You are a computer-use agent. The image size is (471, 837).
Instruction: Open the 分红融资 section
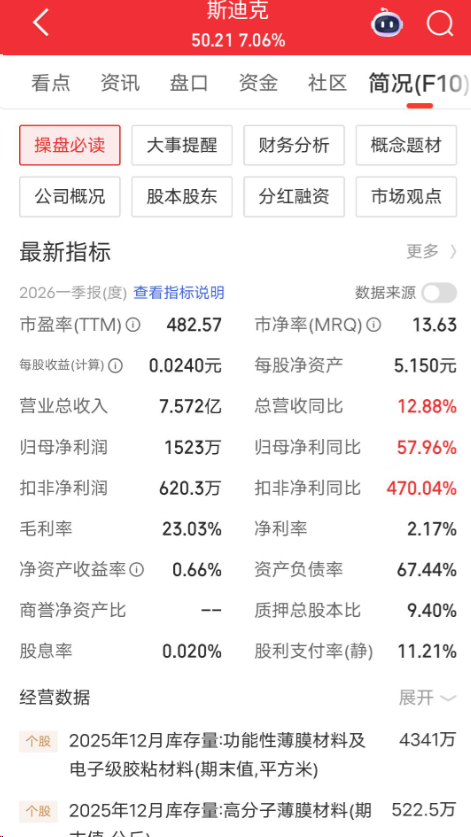(x=294, y=197)
